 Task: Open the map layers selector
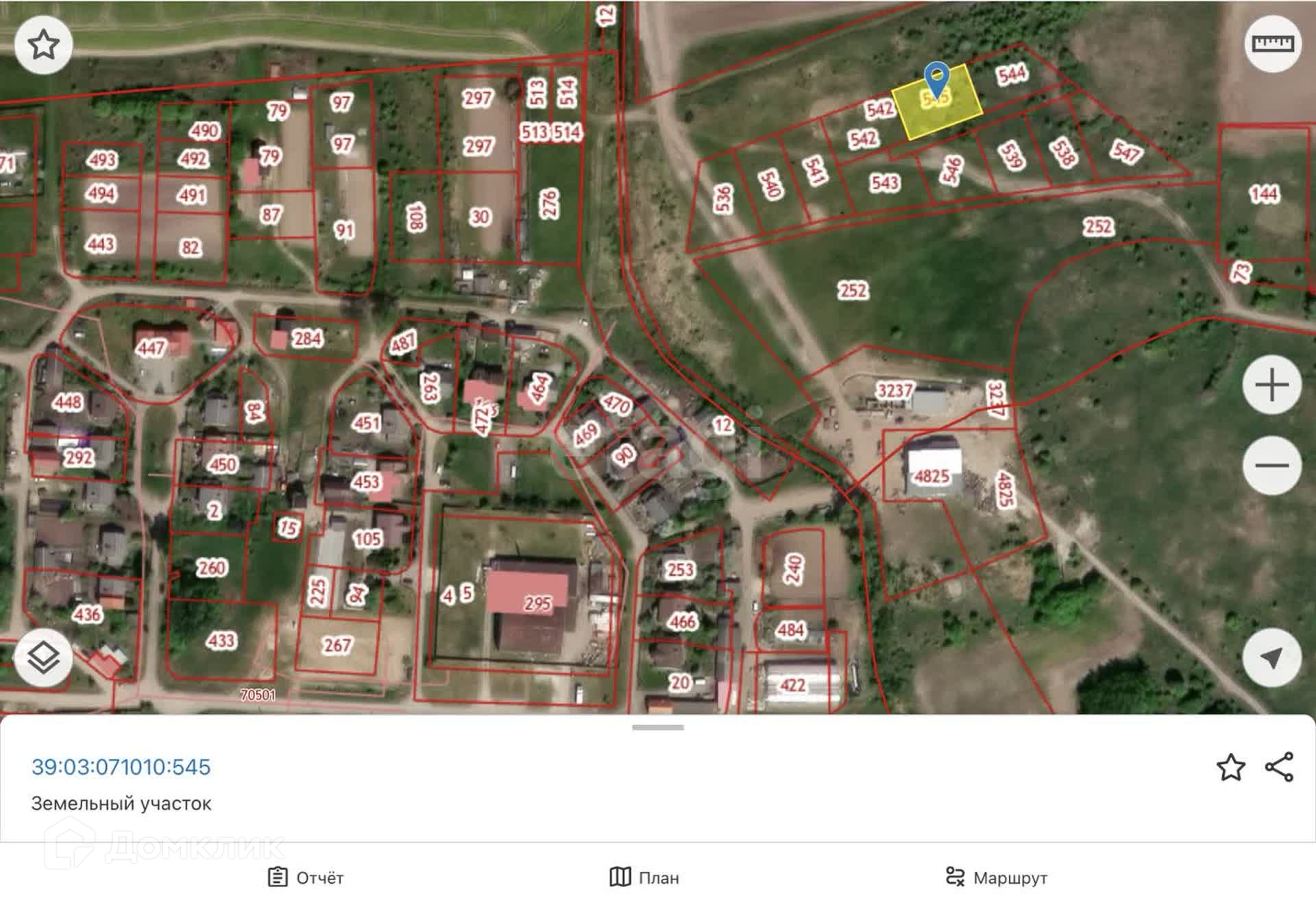[44, 657]
